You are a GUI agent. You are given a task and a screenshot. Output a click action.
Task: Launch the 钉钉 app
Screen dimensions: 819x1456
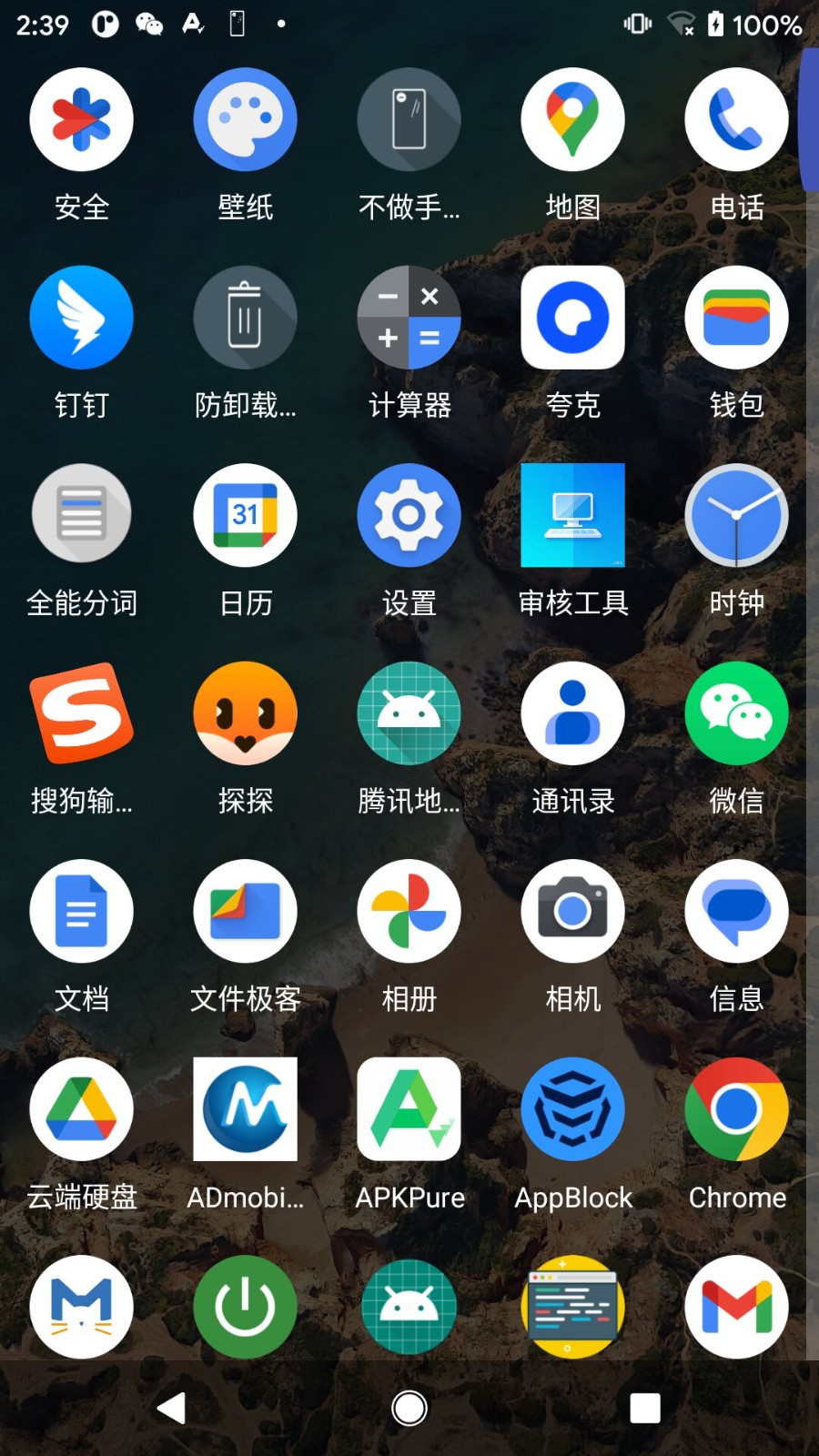82,318
